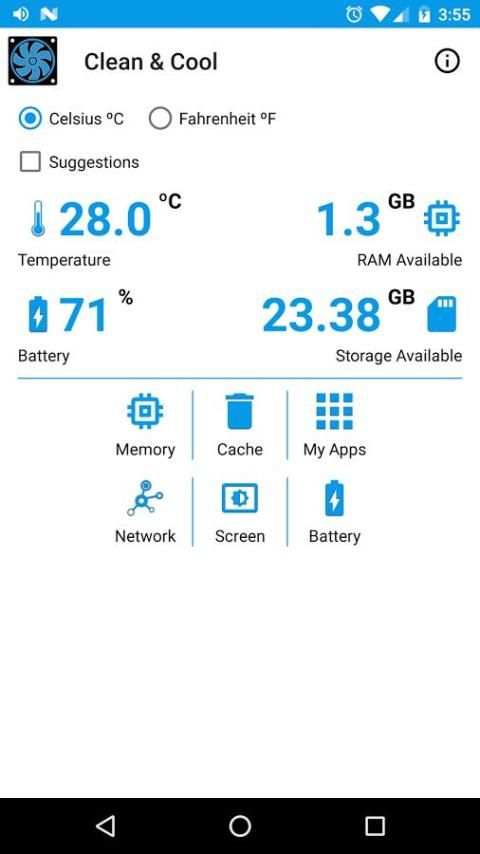
Task: Enable the Suggestions checkbox
Action: click(79, 162)
